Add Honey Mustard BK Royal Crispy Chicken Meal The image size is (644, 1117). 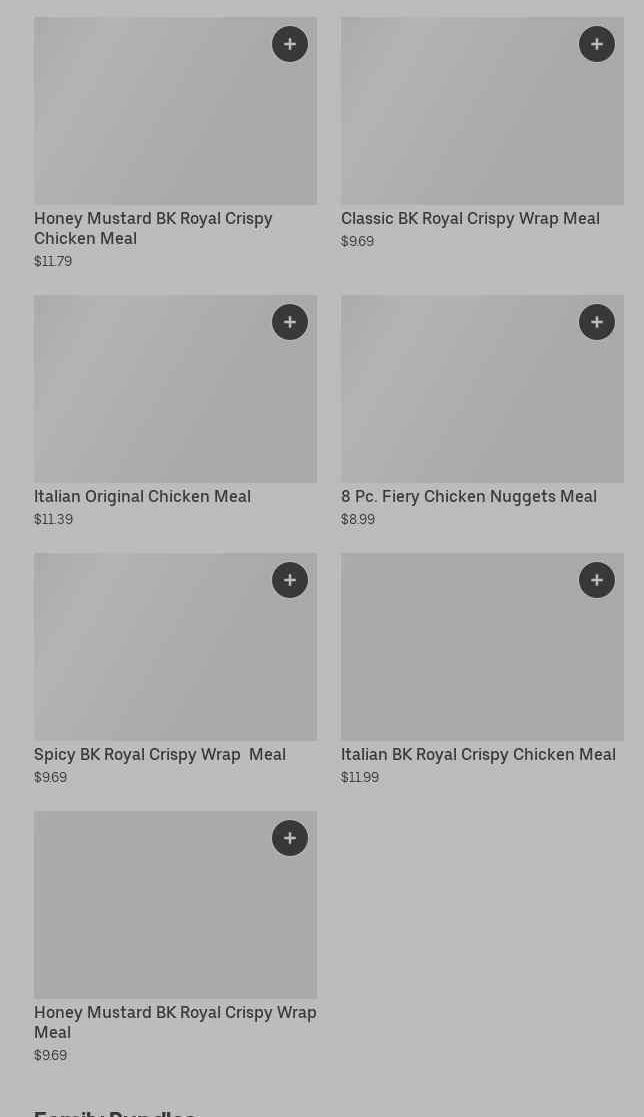click(290, 44)
